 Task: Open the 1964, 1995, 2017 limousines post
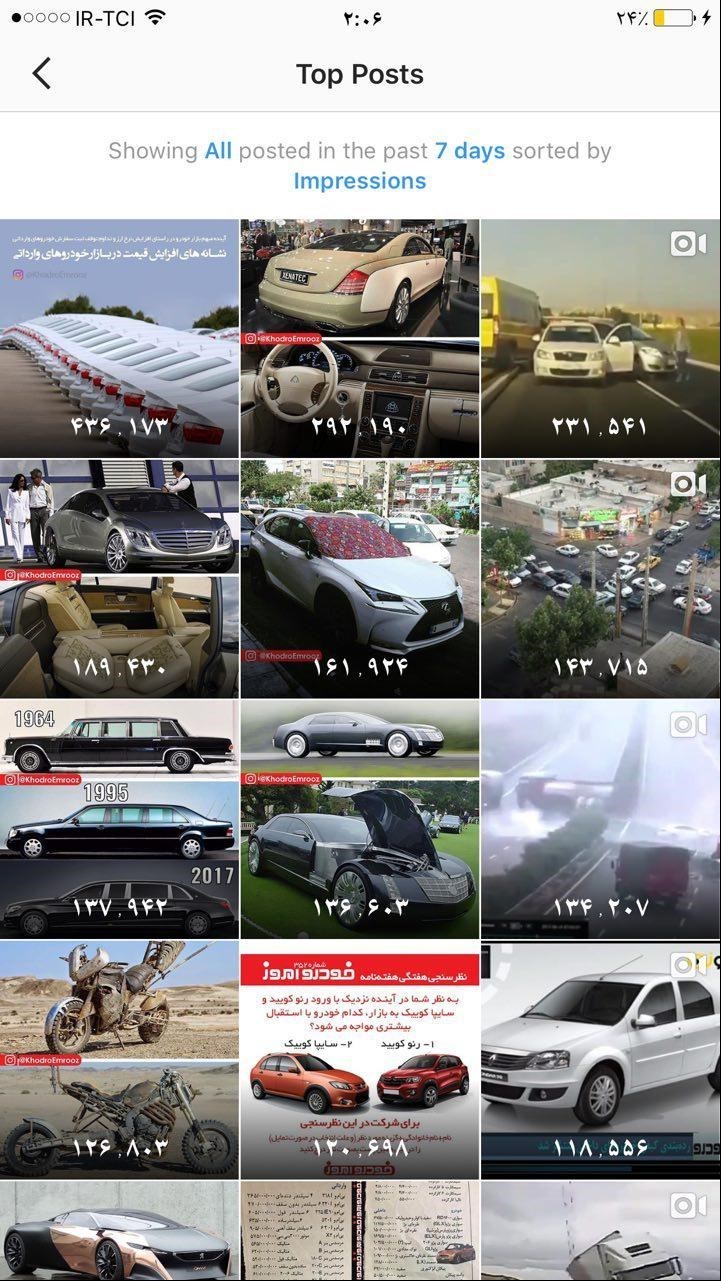[119, 819]
